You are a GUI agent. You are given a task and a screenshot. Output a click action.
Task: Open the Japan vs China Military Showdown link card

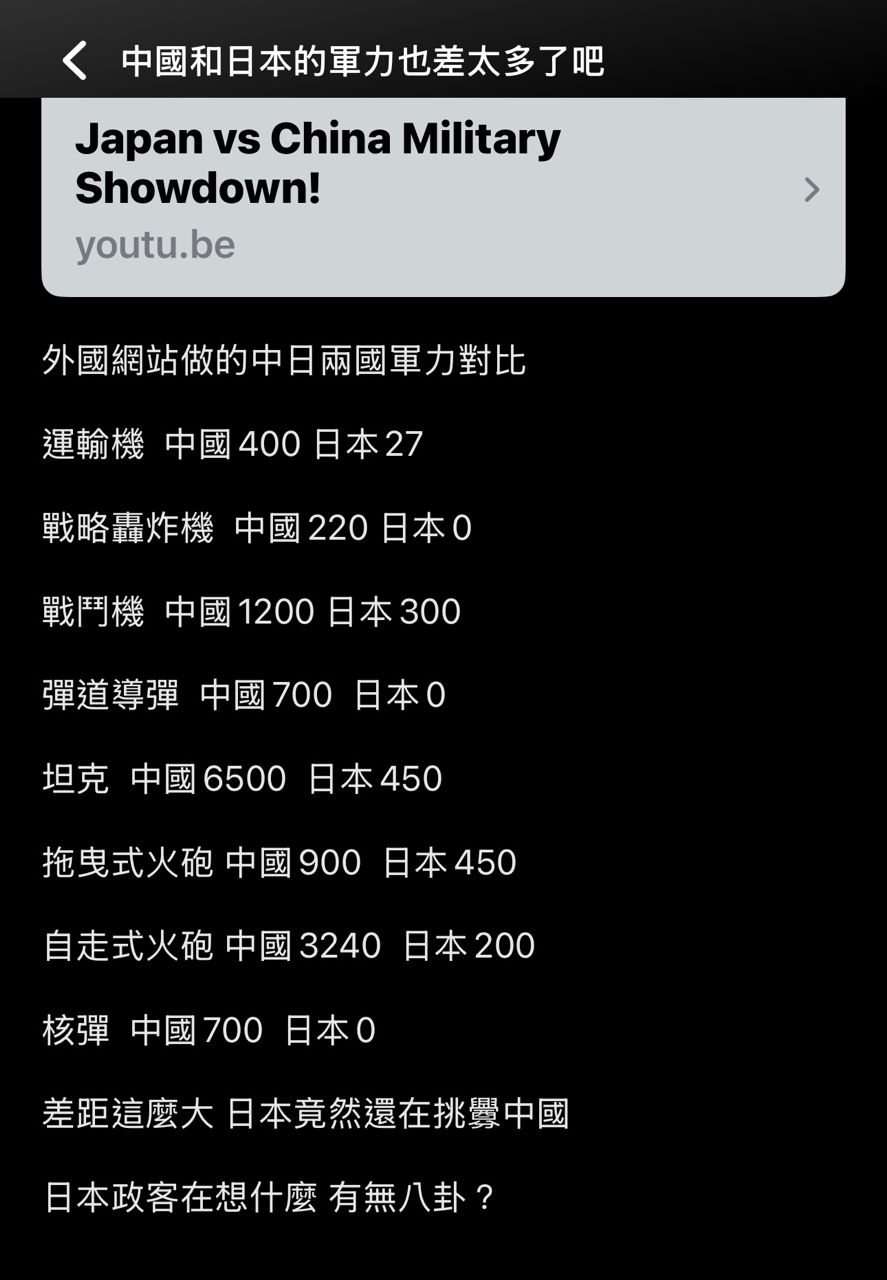[442, 195]
